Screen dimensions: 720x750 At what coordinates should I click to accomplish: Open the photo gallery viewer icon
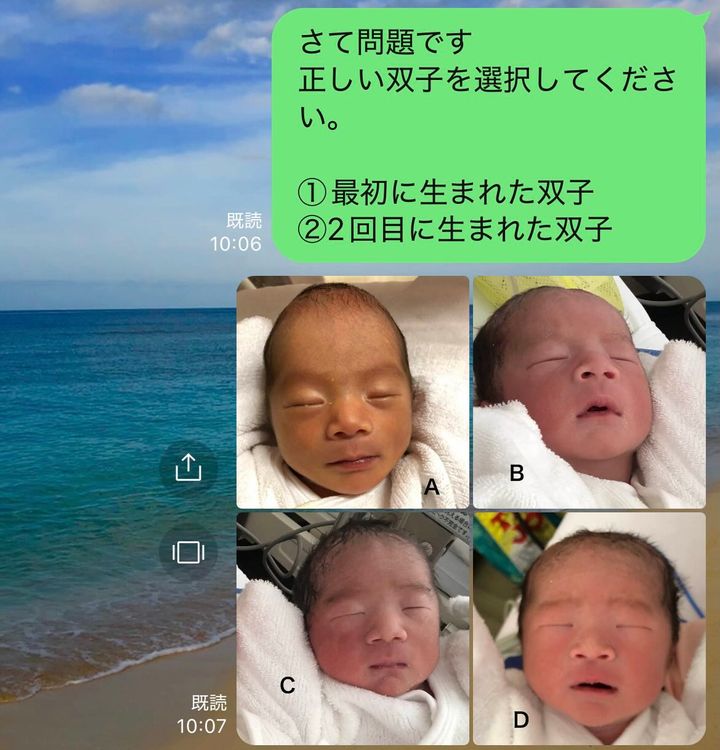coord(188,553)
